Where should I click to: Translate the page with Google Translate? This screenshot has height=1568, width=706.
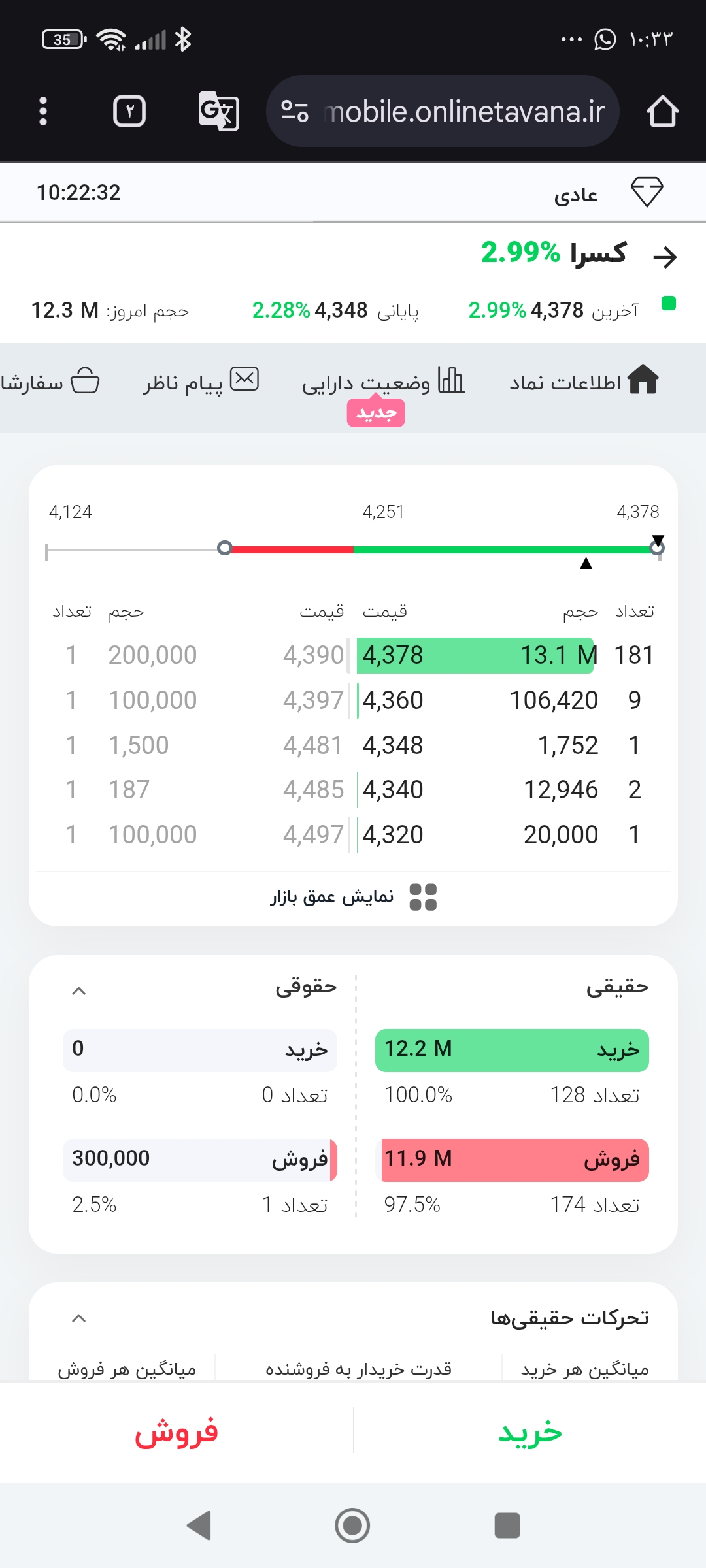tap(218, 111)
